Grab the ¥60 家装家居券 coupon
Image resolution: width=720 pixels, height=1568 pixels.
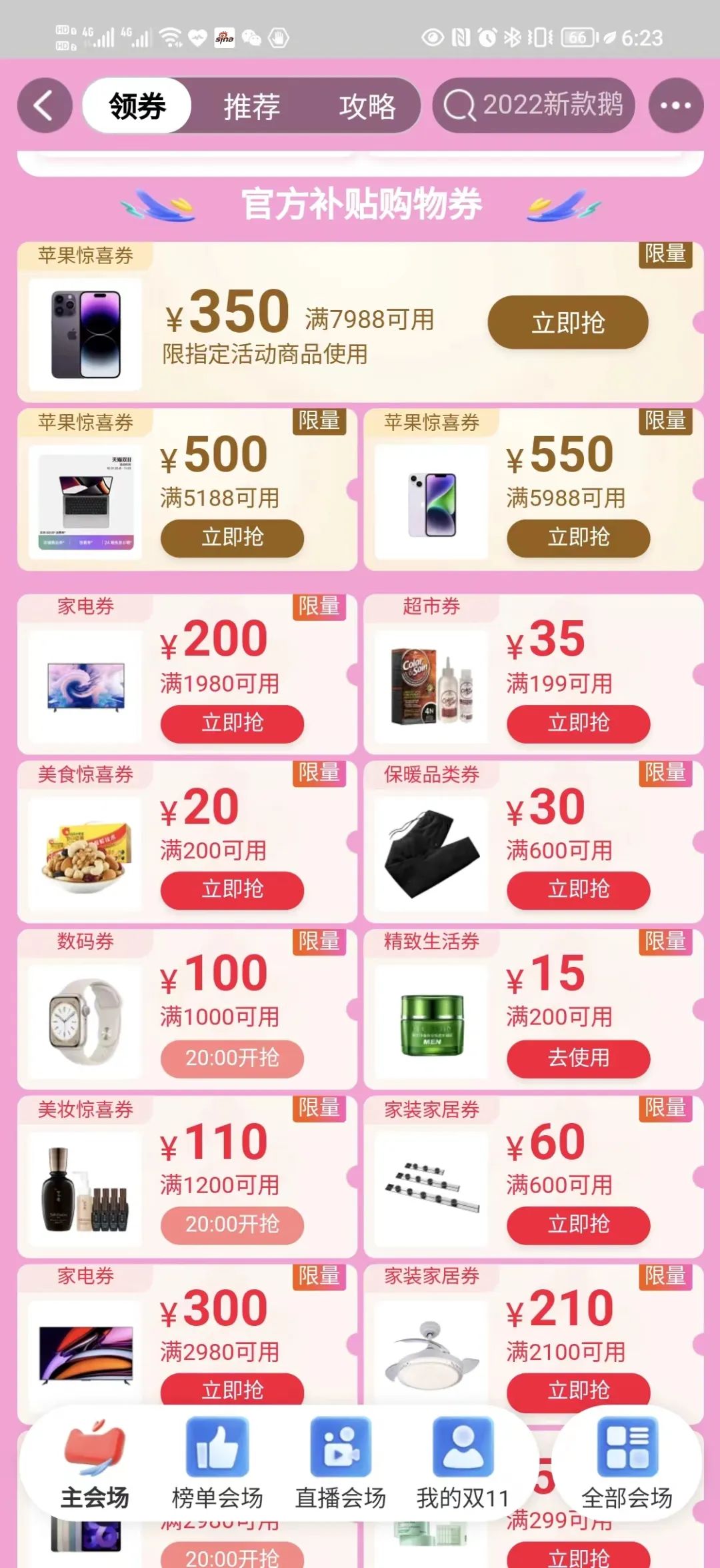tap(578, 1225)
